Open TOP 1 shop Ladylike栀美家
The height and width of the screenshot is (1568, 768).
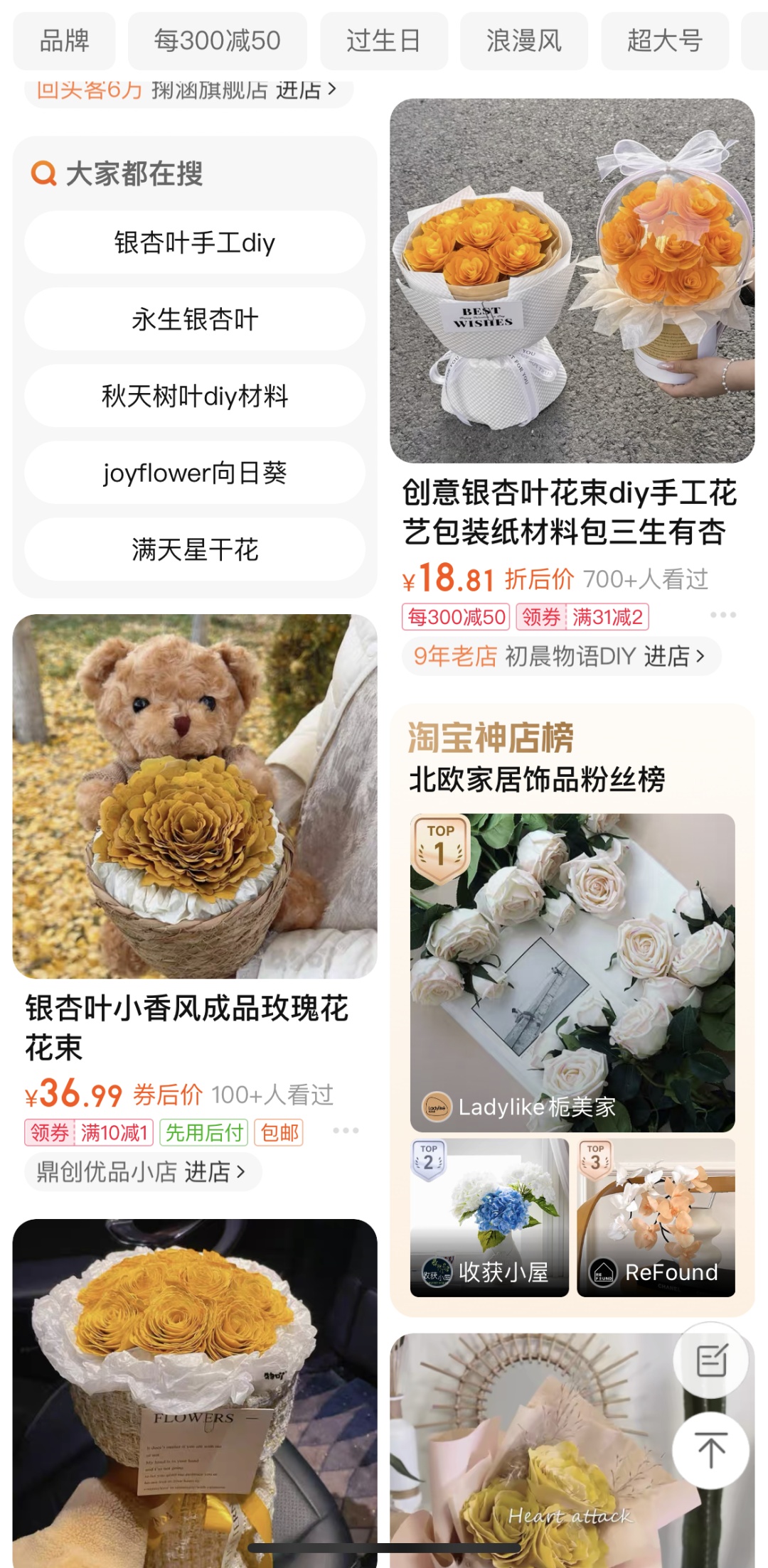pos(572,972)
